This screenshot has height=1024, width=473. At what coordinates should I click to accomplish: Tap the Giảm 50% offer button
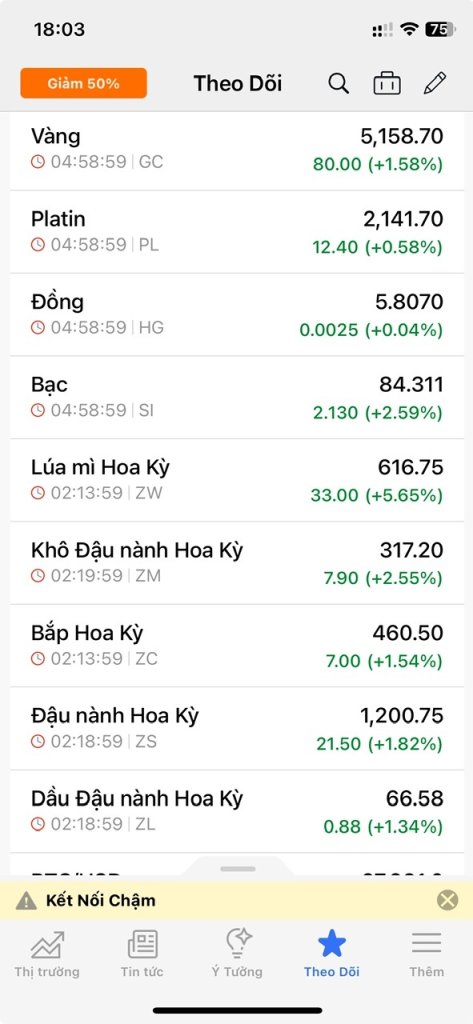pyautogui.click(x=84, y=84)
